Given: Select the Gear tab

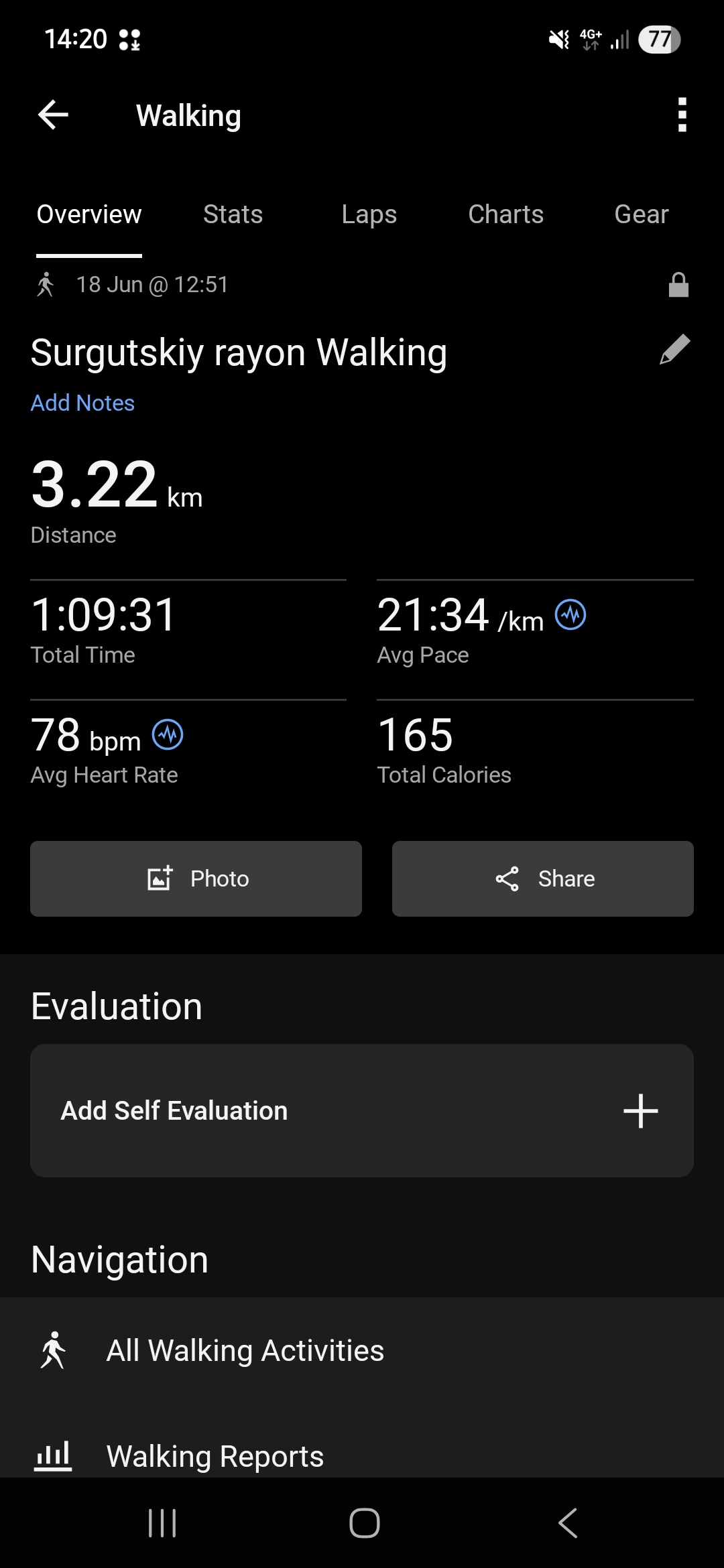Looking at the screenshot, I should 642,214.
